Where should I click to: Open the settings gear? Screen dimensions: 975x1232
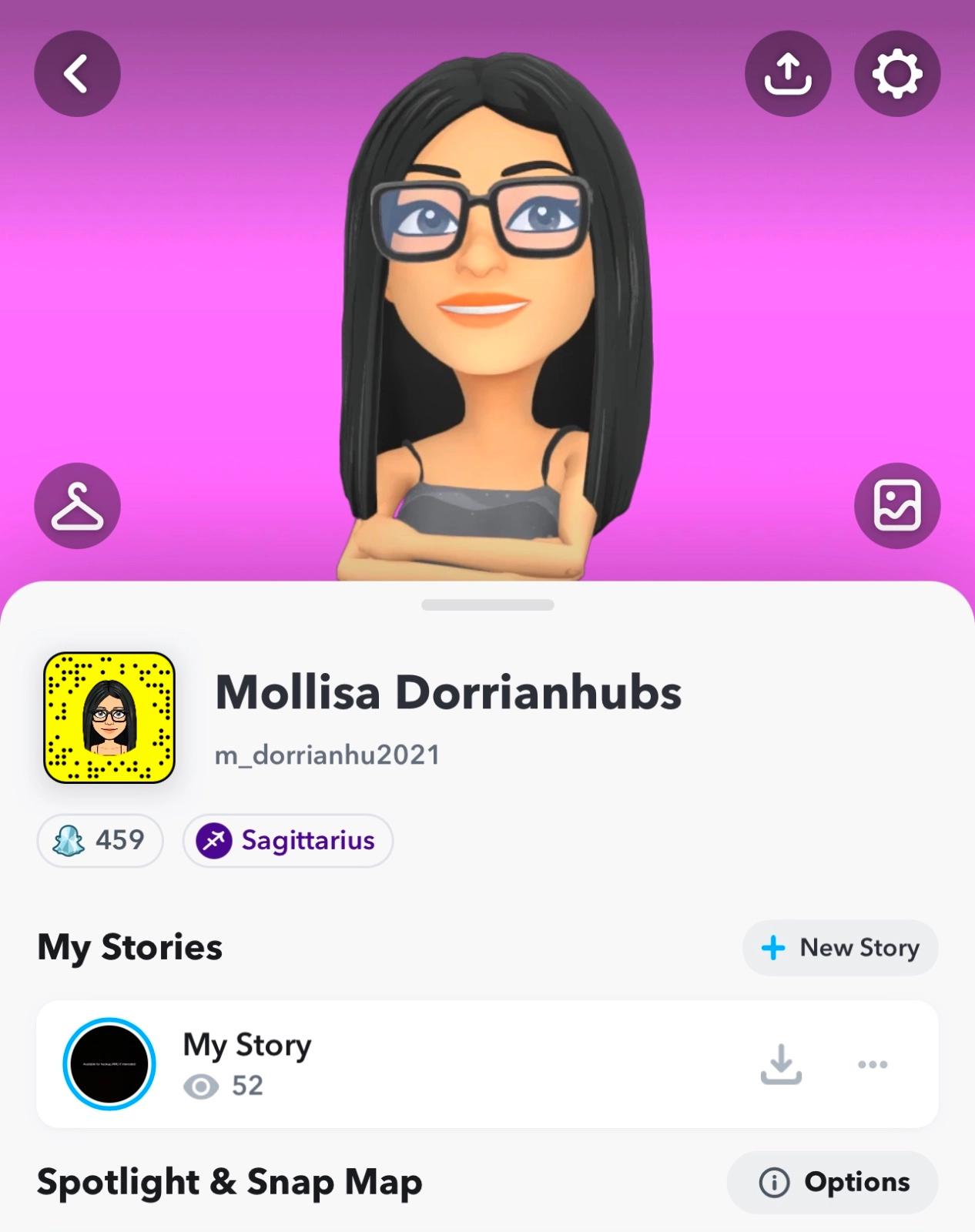[896, 74]
